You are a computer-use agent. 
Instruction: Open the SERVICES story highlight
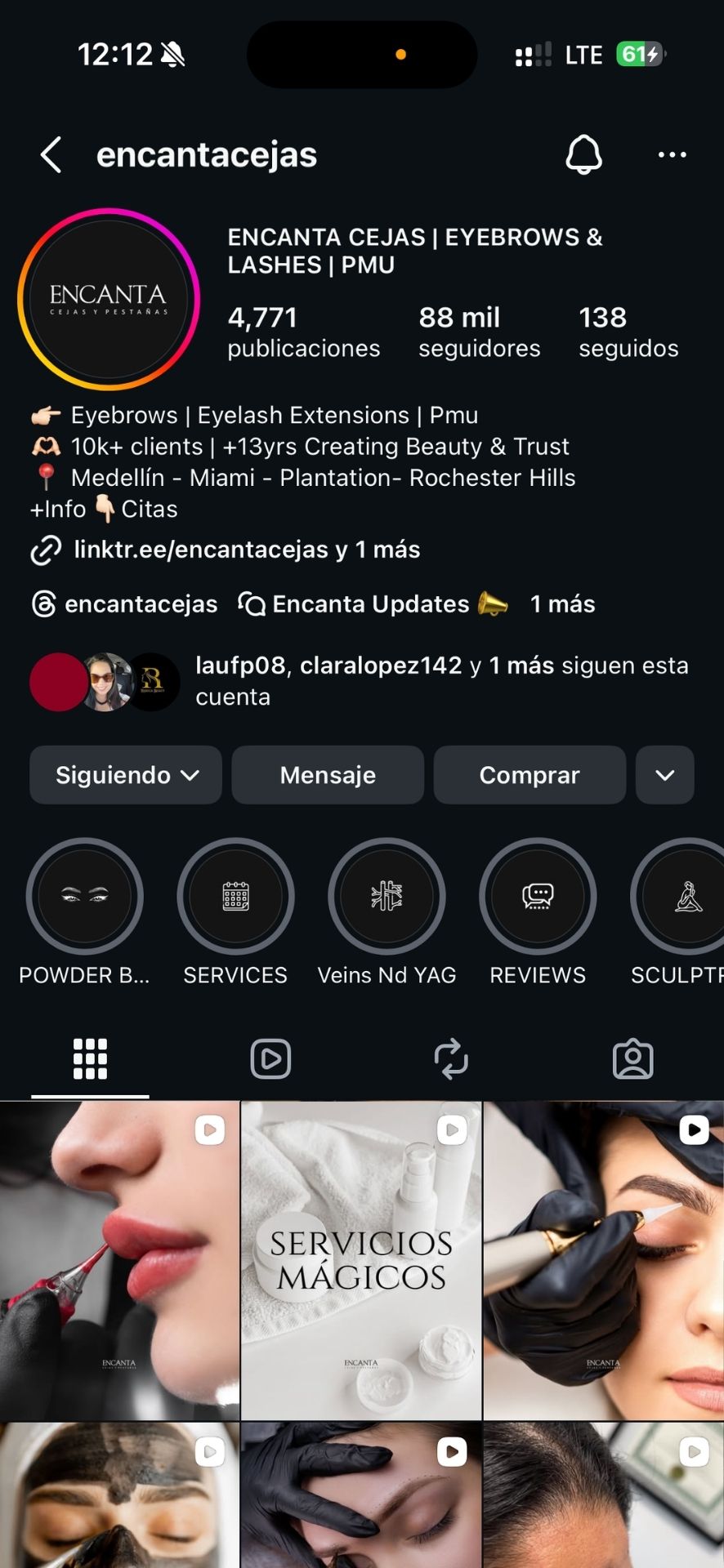[x=235, y=897]
